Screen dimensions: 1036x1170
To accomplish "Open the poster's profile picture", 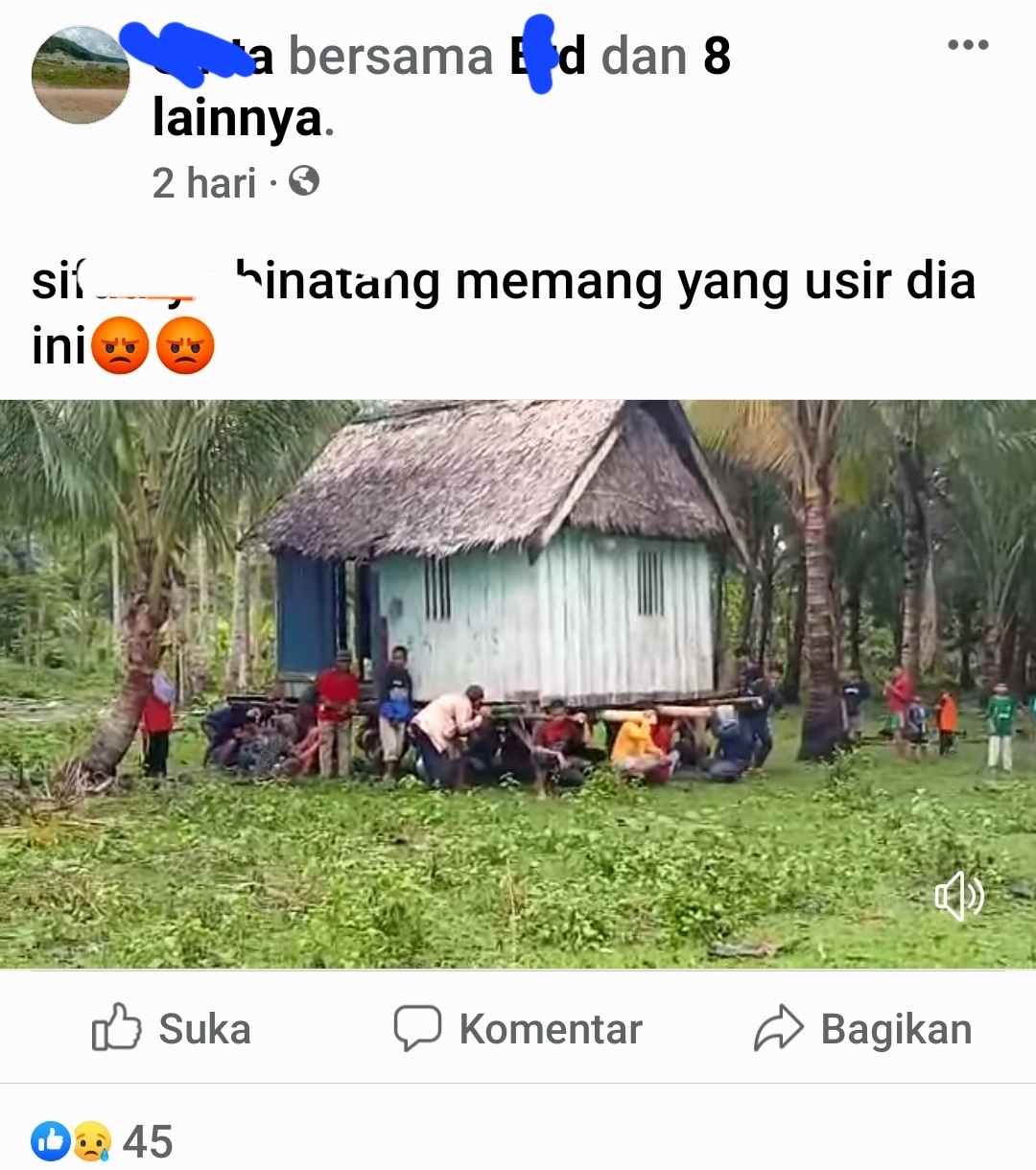I will point(81,76).
